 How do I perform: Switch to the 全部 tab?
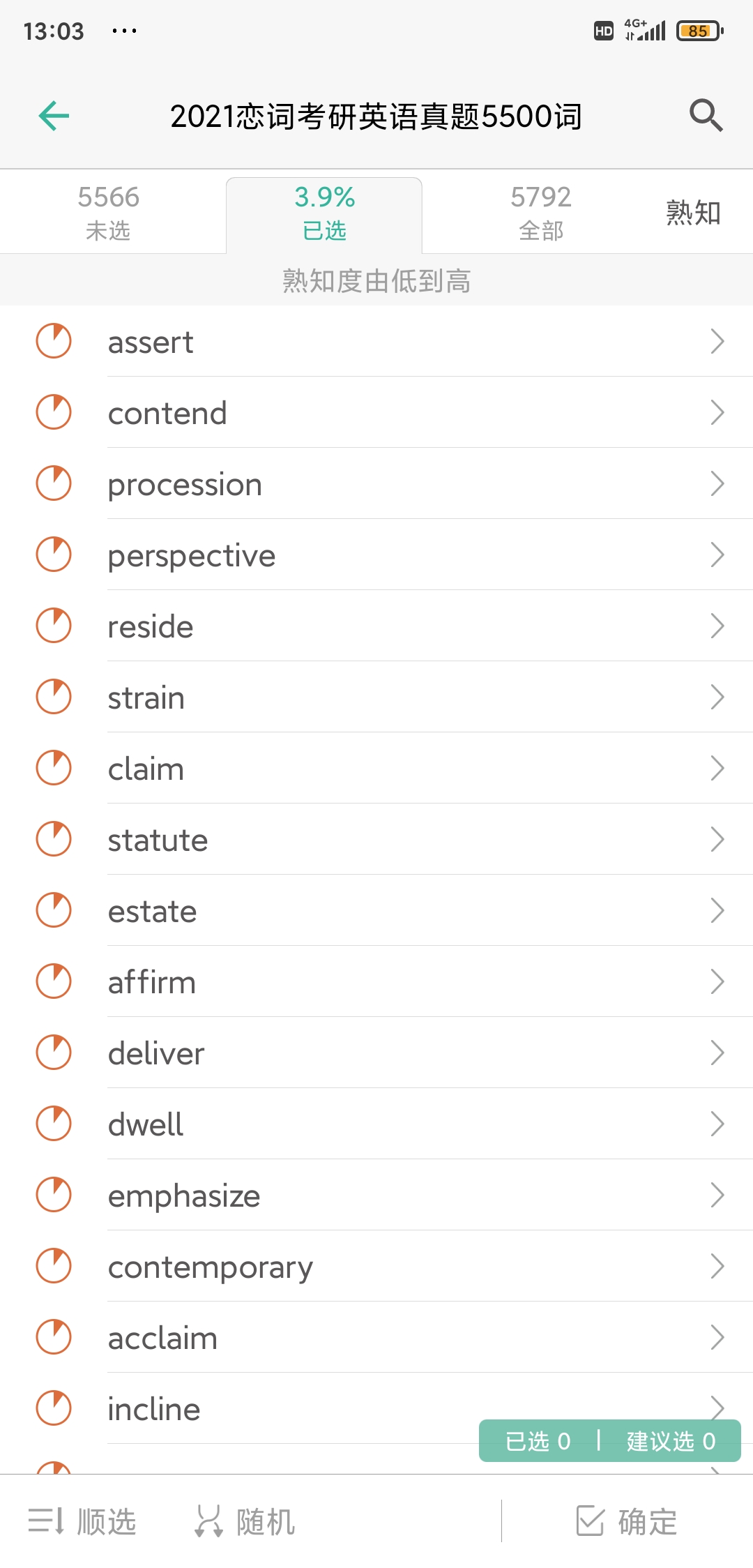point(540,213)
